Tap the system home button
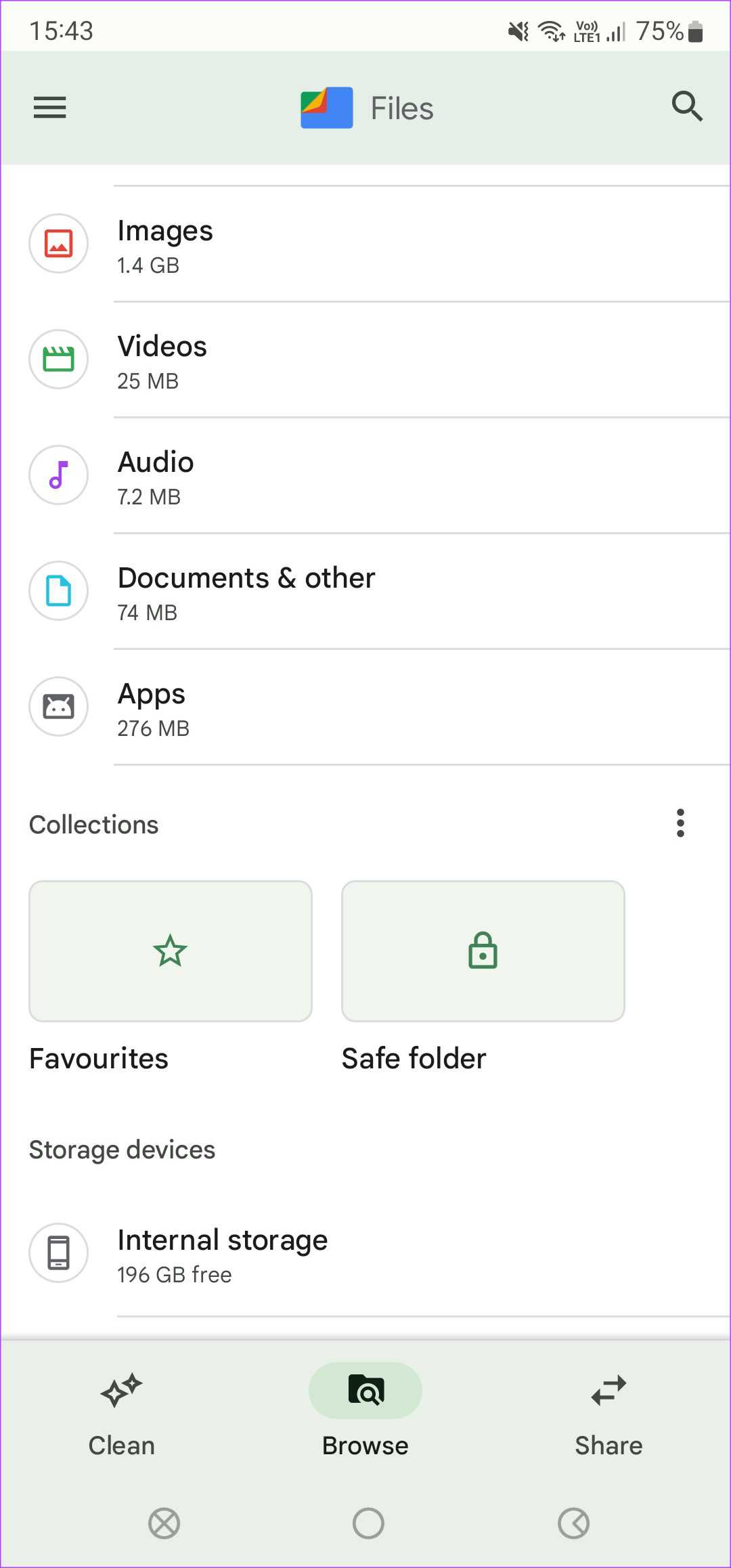The width and height of the screenshot is (731, 1568). coord(368,1523)
